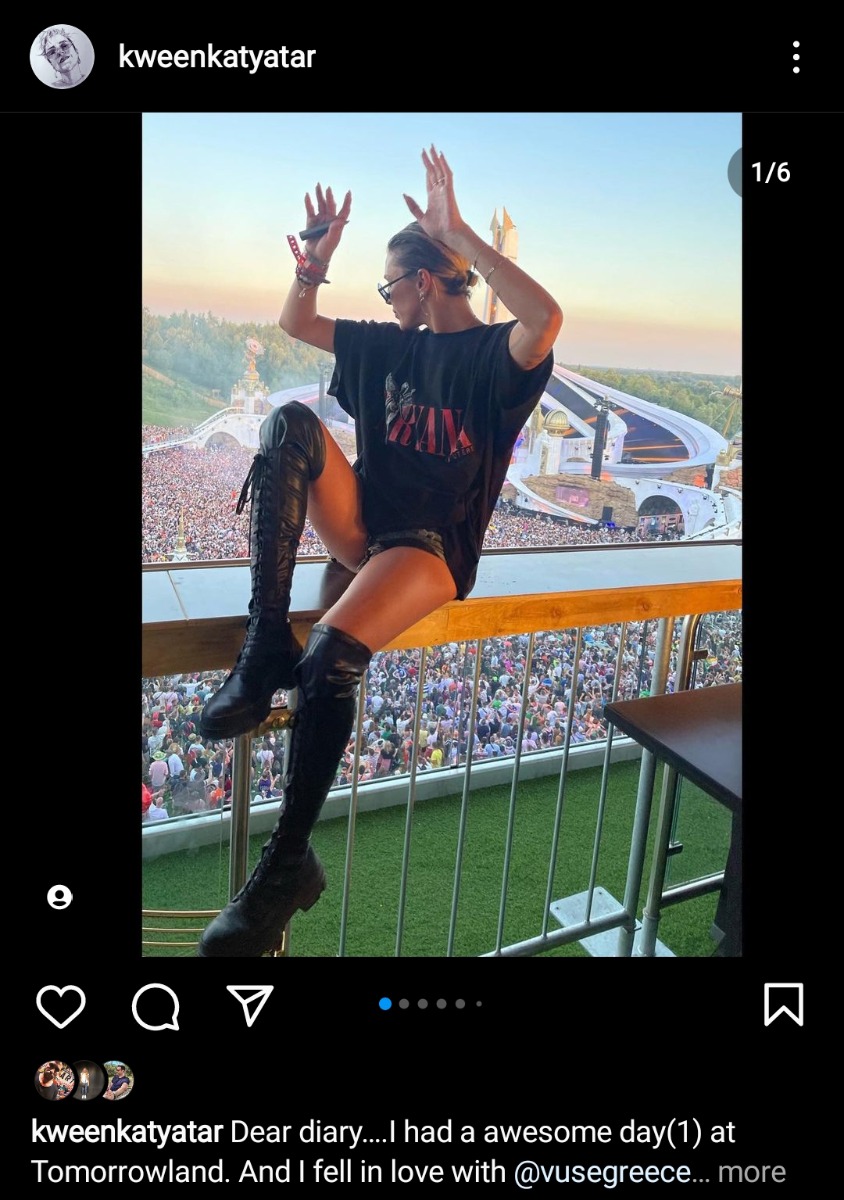View who liked the post via avatars
This screenshot has width=844, height=1200.
pos(84,1080)
